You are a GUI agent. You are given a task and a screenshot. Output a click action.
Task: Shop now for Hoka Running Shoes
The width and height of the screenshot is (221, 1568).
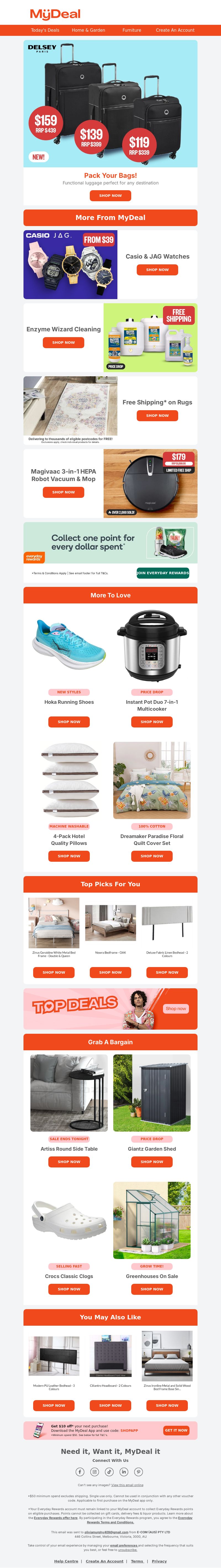click(x=69, y=722)
